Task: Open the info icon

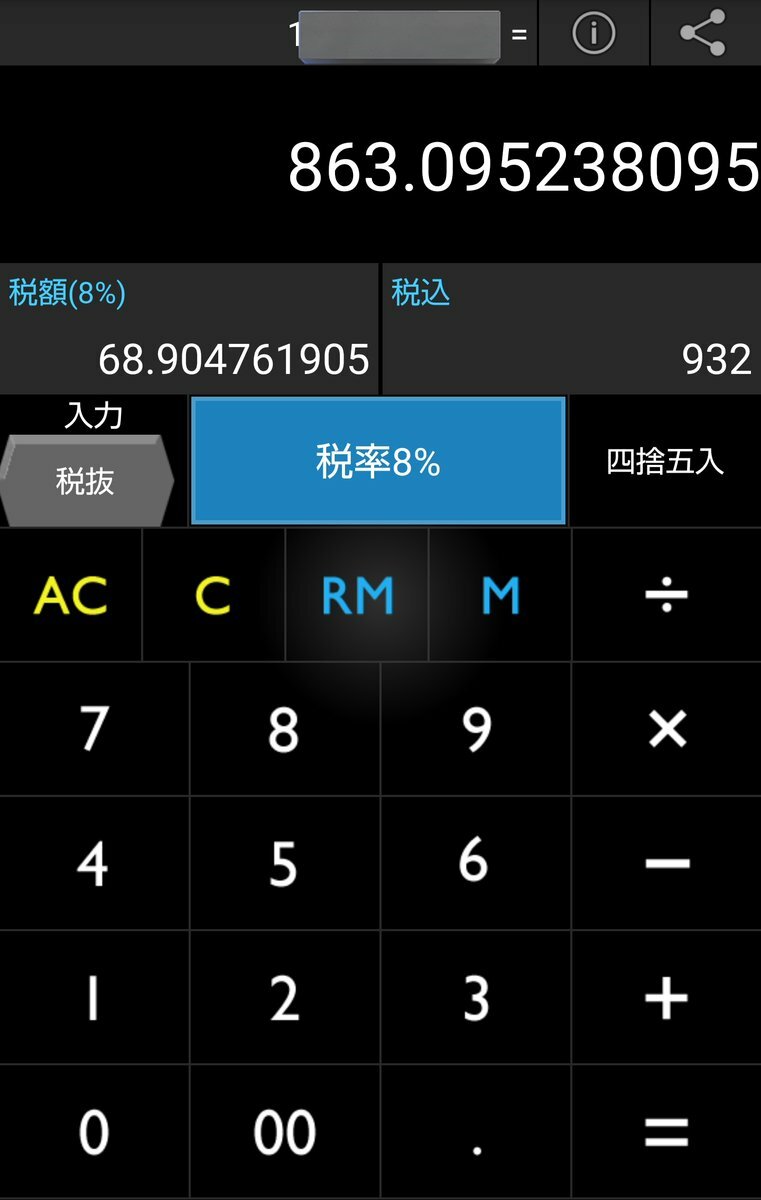Action: 593,33
